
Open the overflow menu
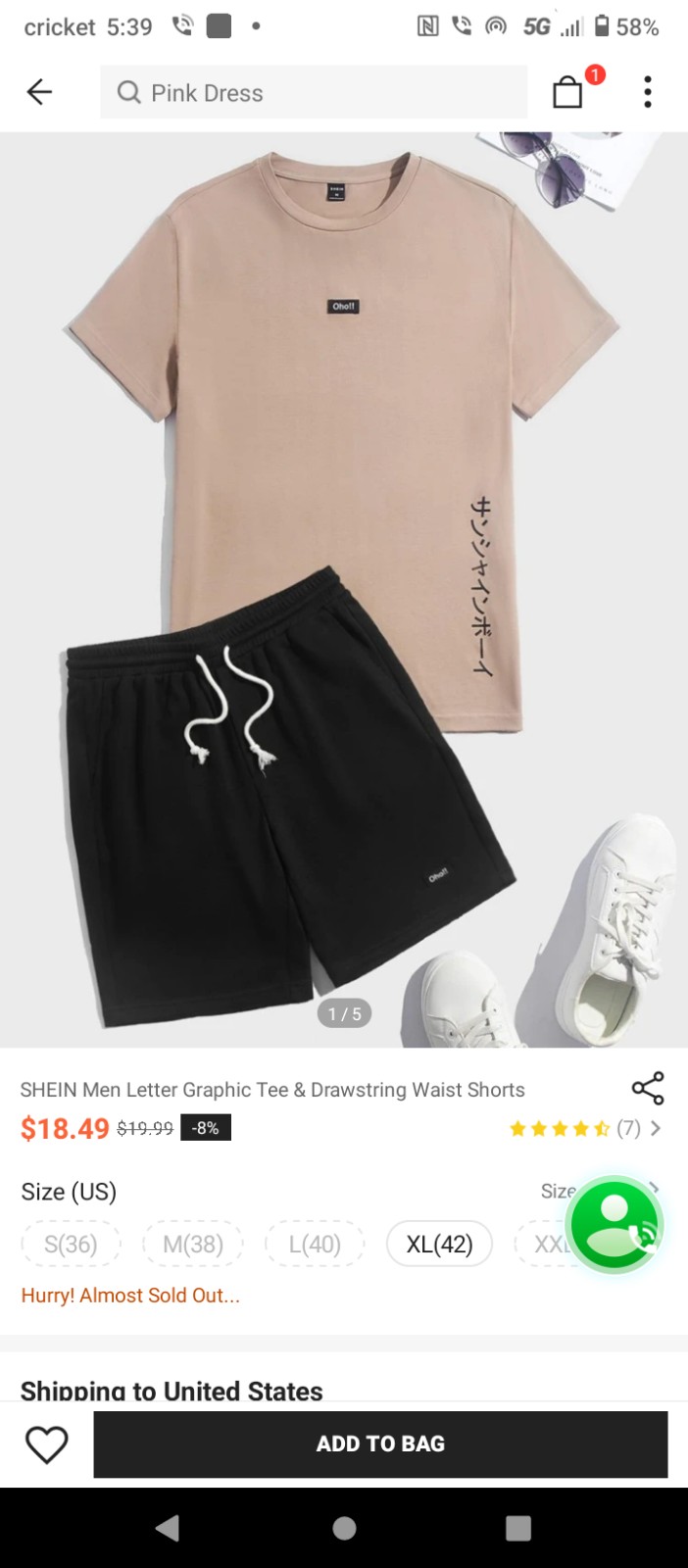(648, 92)
